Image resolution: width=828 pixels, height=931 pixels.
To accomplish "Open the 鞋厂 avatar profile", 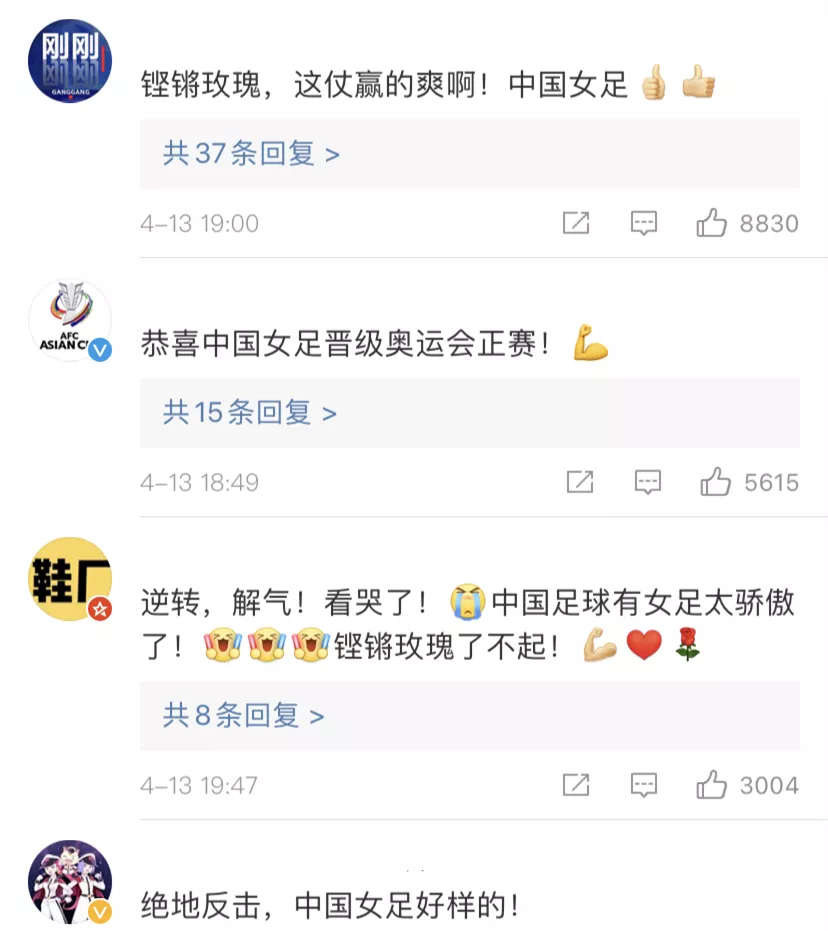I will tap(69, 579).
